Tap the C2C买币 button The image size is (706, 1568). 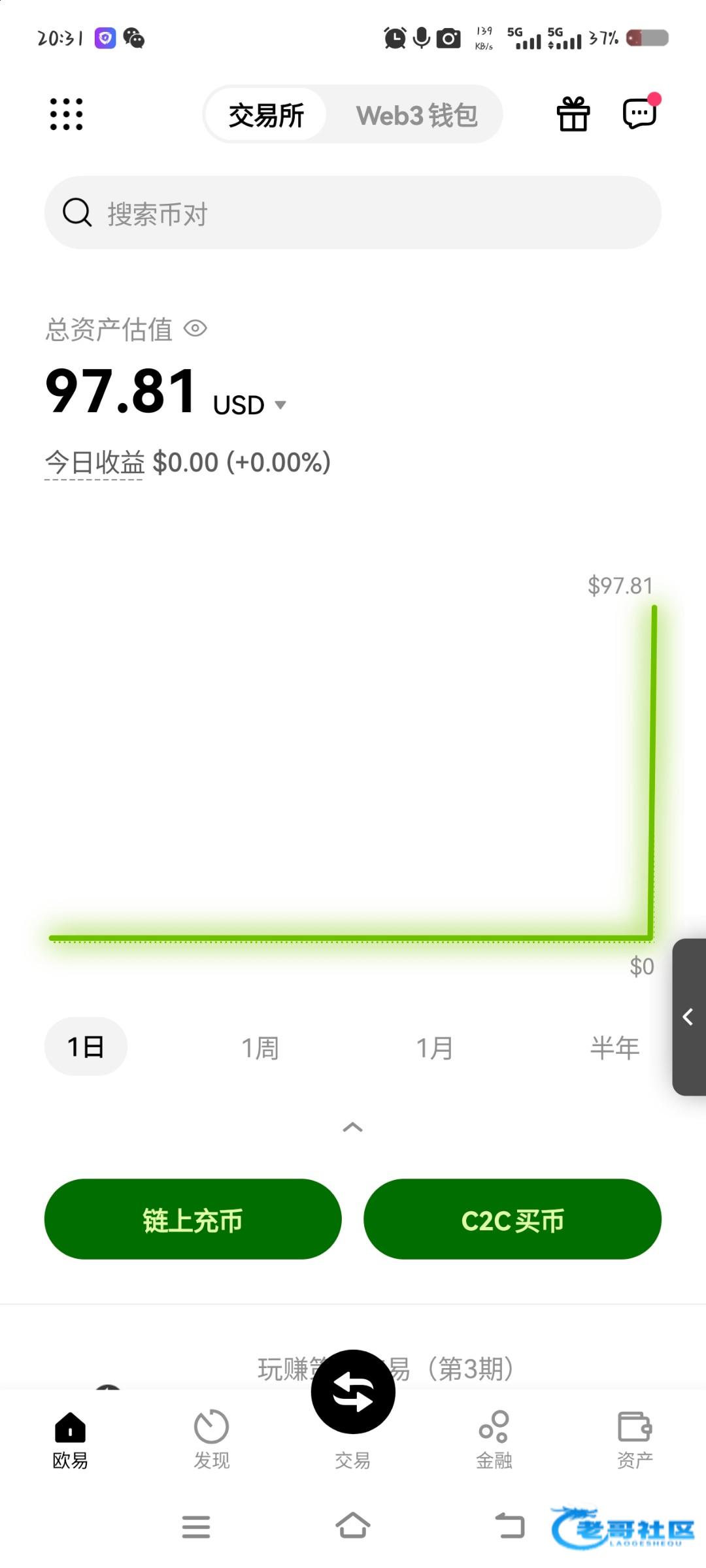click(x=513, y=1219)
